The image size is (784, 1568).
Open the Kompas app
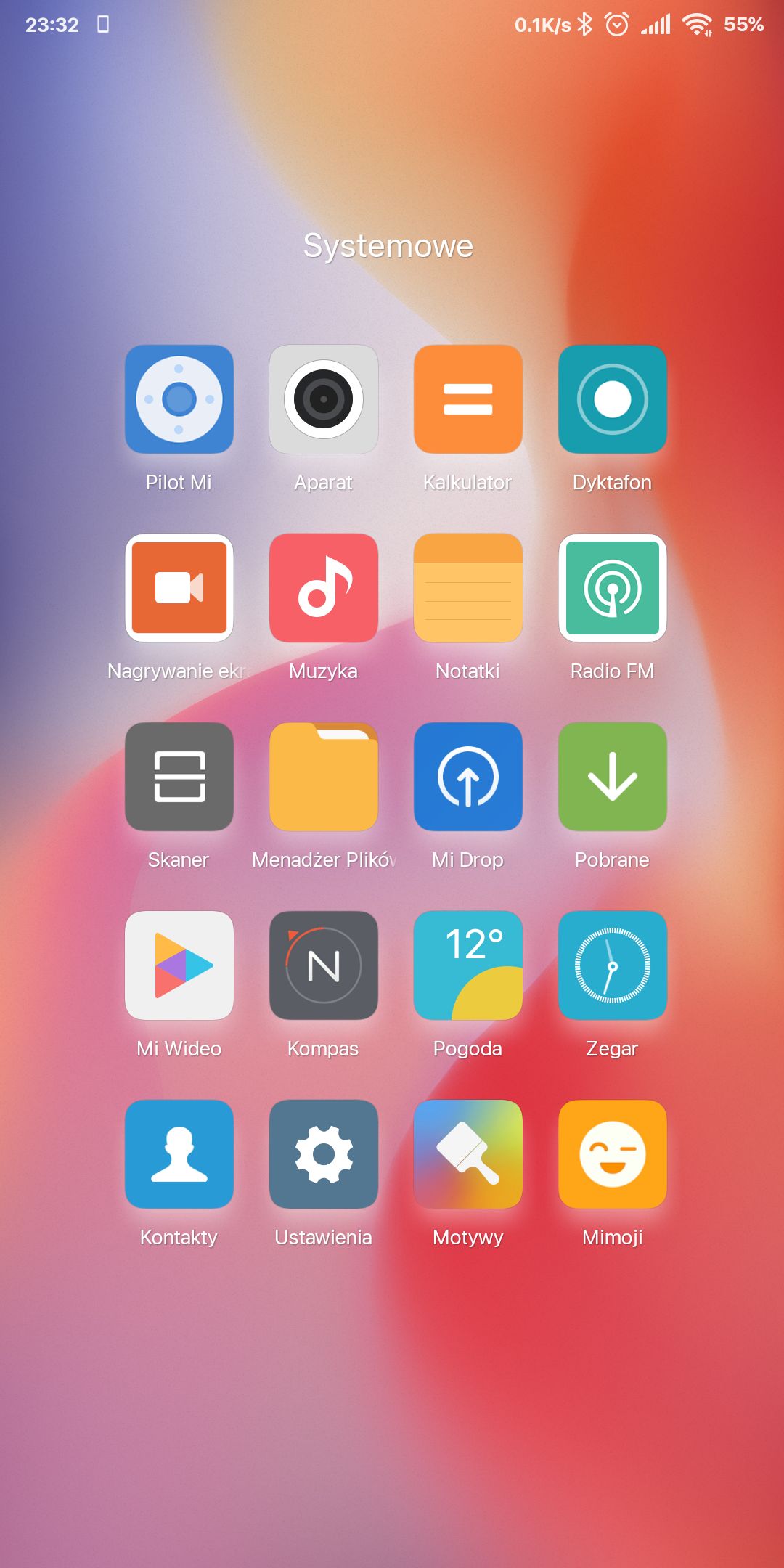click(323, 965)
